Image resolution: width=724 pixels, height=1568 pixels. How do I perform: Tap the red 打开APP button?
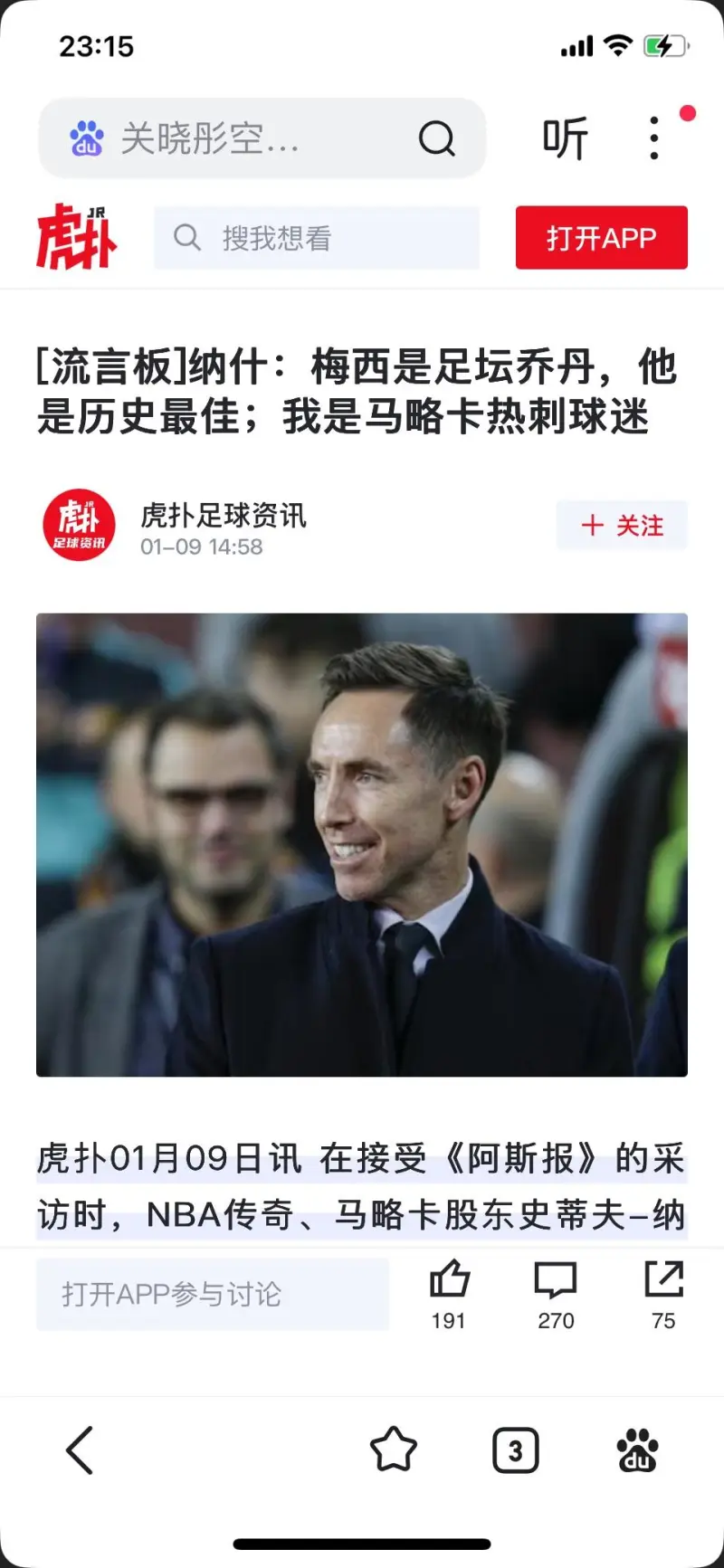click(x=601, y=238)
